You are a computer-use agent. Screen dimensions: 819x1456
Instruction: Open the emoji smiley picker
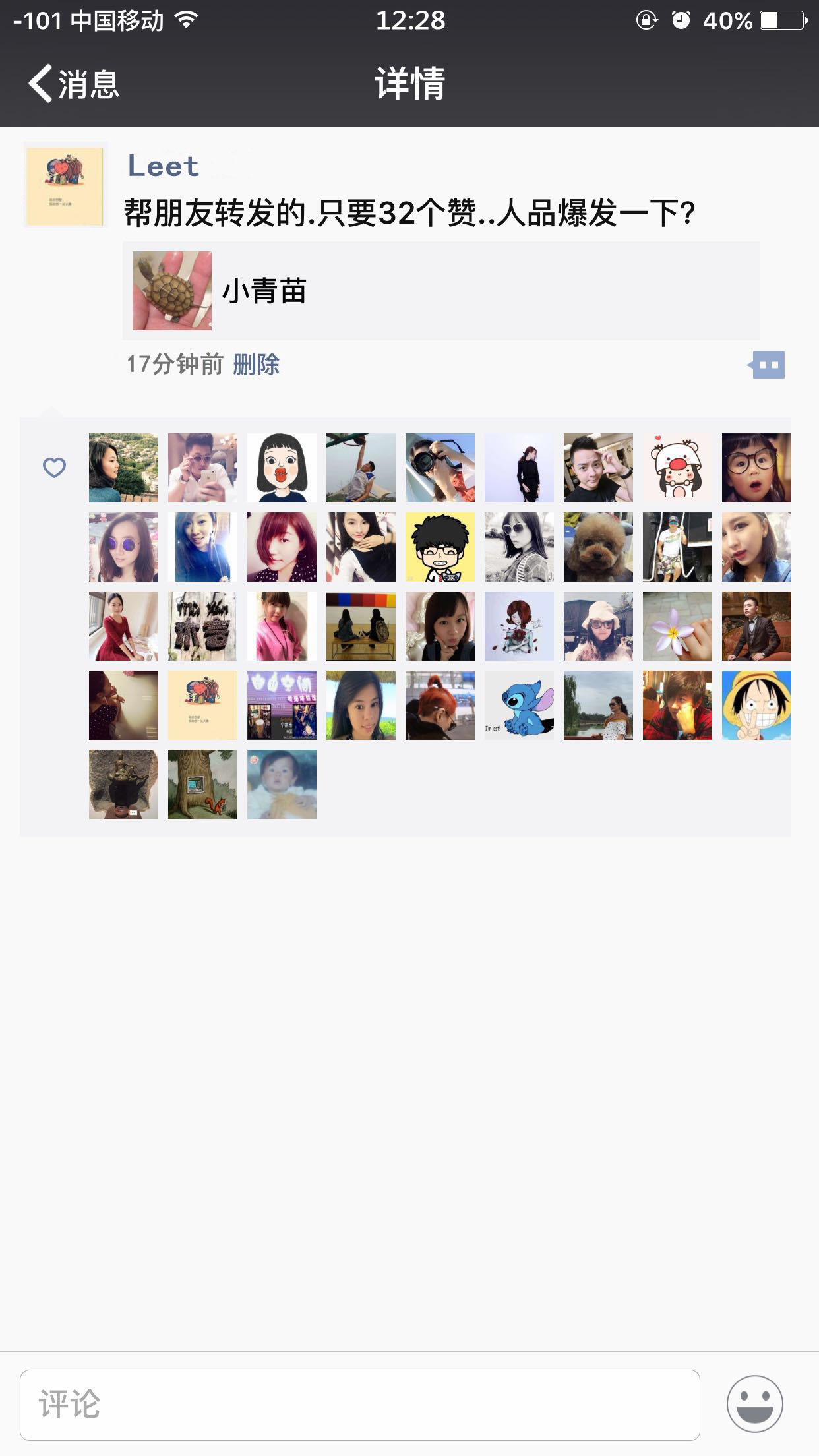(x=754, y=1405)
